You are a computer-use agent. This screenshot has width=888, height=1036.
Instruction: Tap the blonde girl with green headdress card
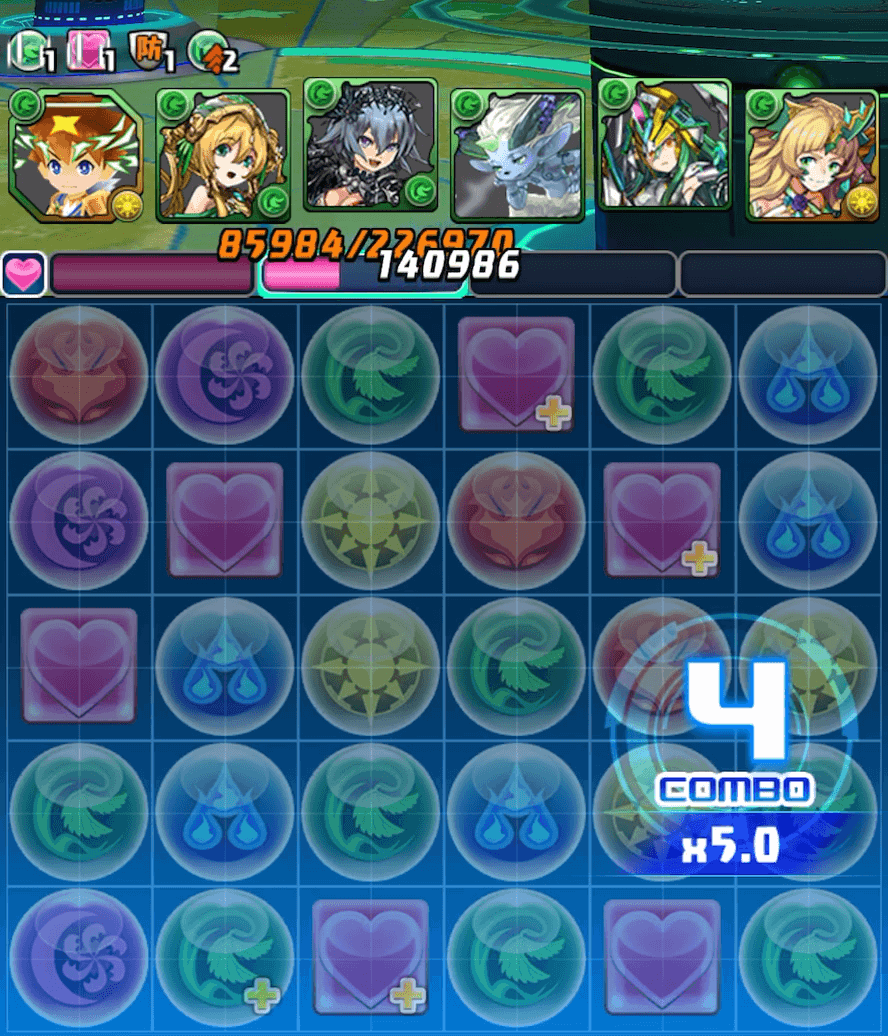223,155
